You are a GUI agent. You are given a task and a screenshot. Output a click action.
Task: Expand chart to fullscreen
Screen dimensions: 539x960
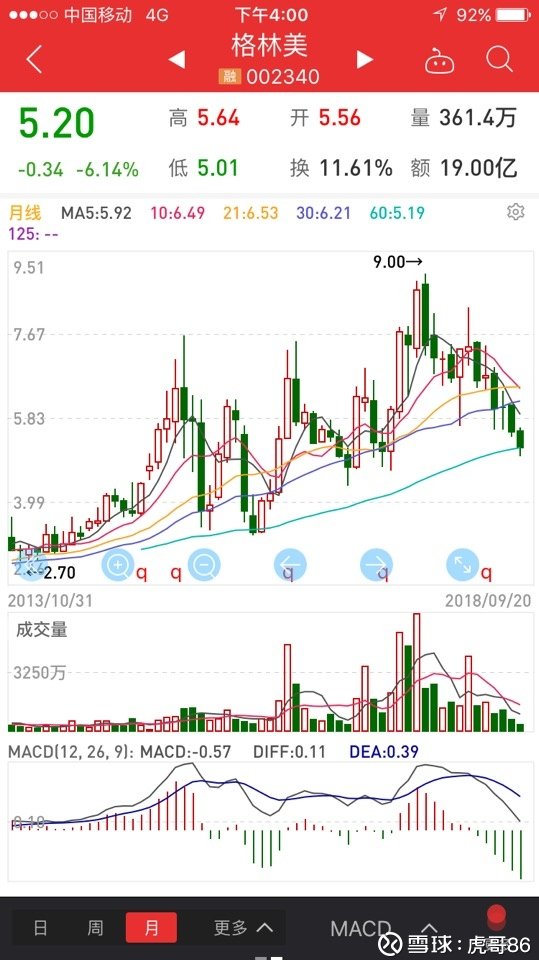point(462,564)
